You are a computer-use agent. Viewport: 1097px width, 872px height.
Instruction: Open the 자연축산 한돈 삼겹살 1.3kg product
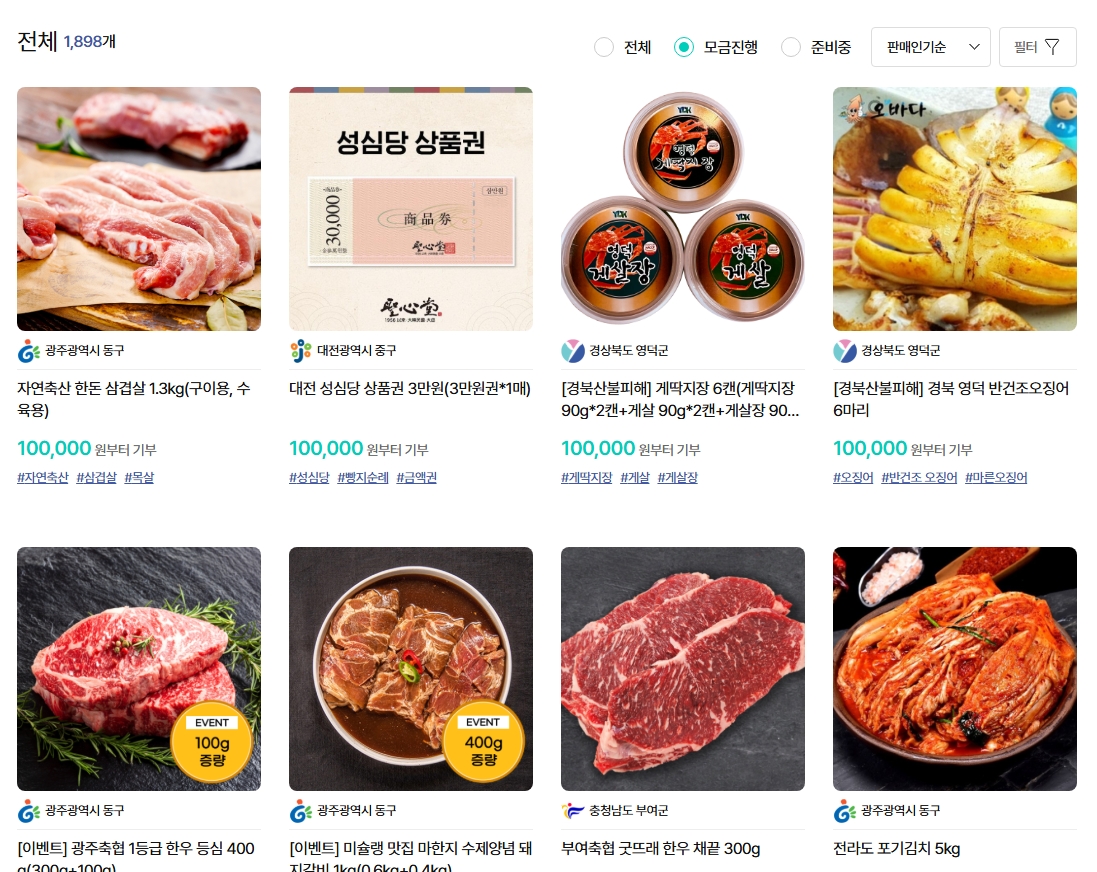coord(139,209)
